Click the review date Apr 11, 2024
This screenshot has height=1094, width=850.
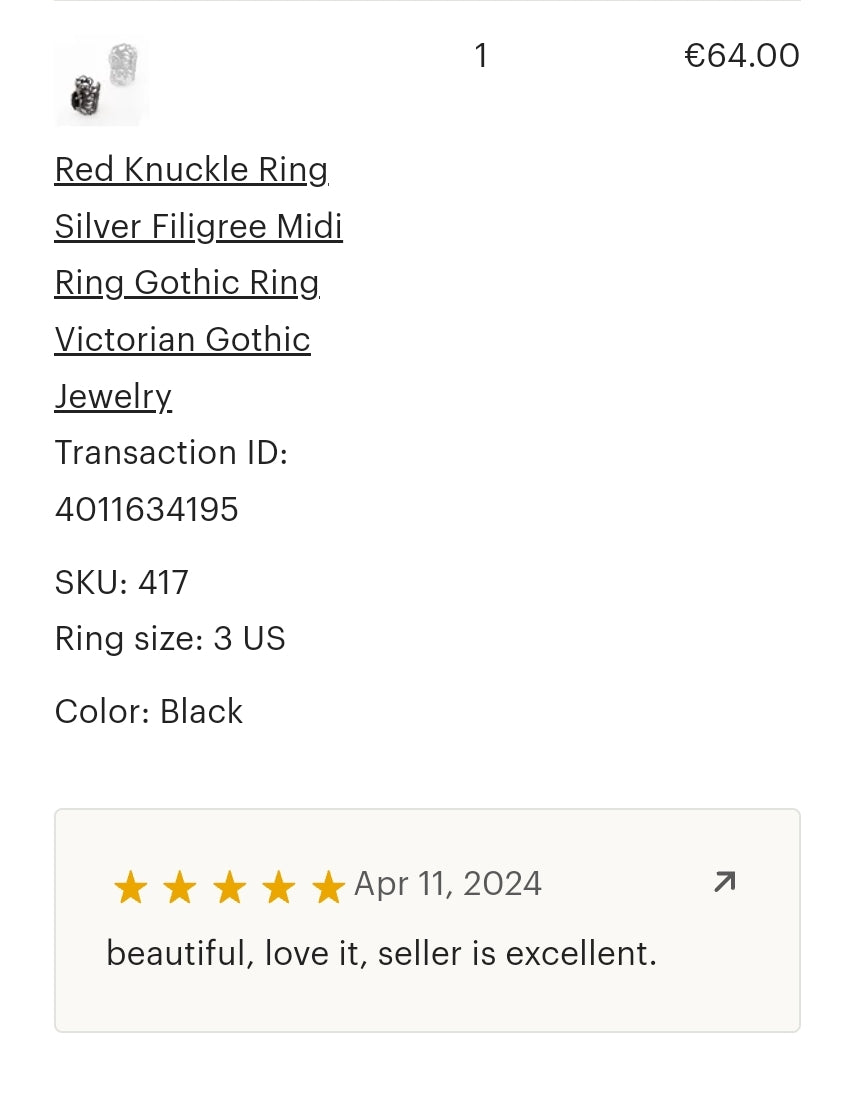[447, 884]
